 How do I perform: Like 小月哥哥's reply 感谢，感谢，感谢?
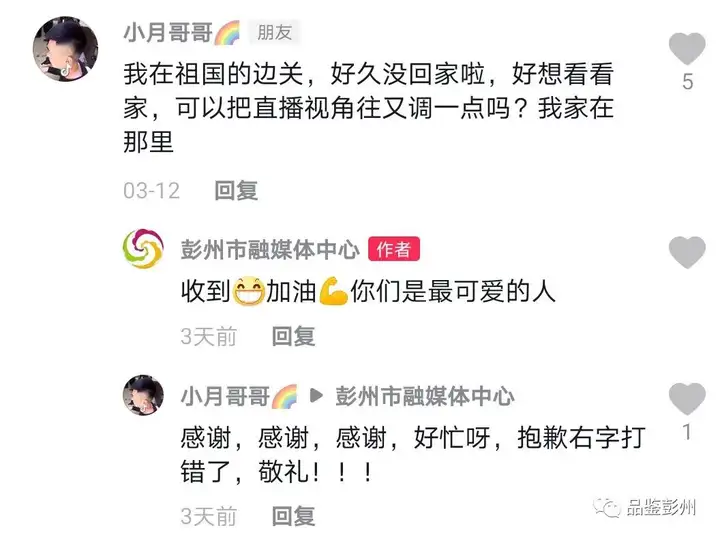pos(686,399)
